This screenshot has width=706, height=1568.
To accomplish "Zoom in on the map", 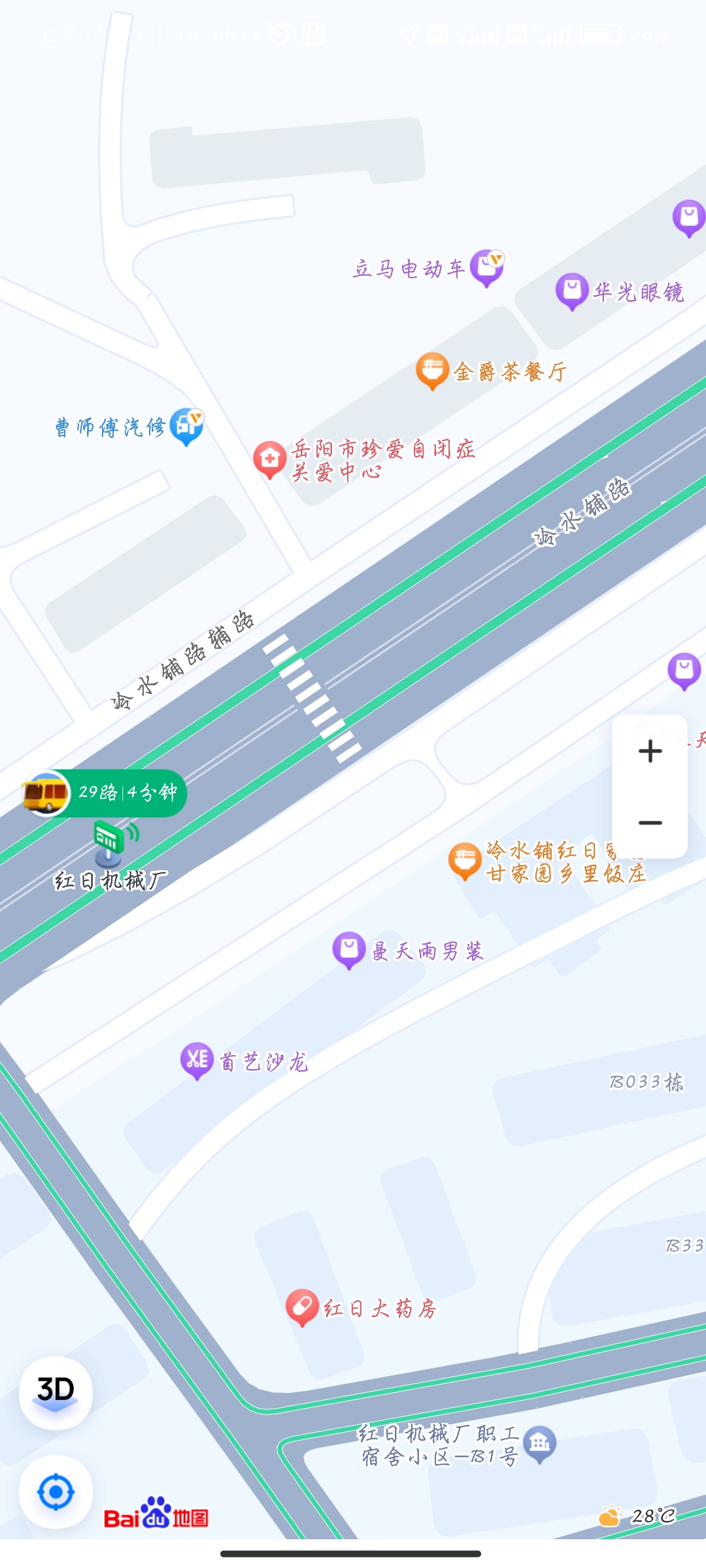I will 650,751.
